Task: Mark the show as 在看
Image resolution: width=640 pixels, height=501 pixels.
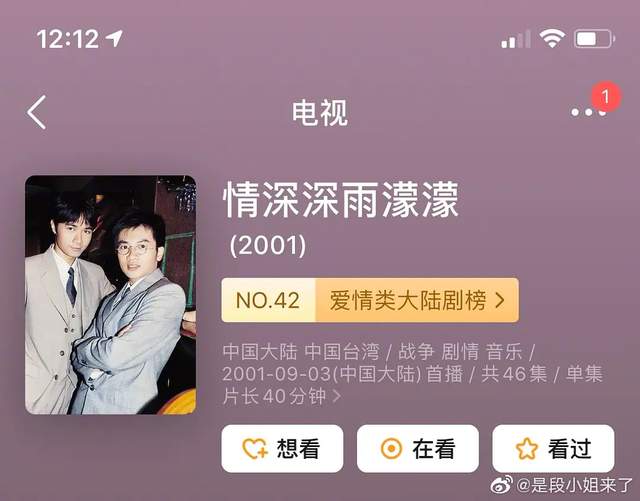Action: click(417, 449)
